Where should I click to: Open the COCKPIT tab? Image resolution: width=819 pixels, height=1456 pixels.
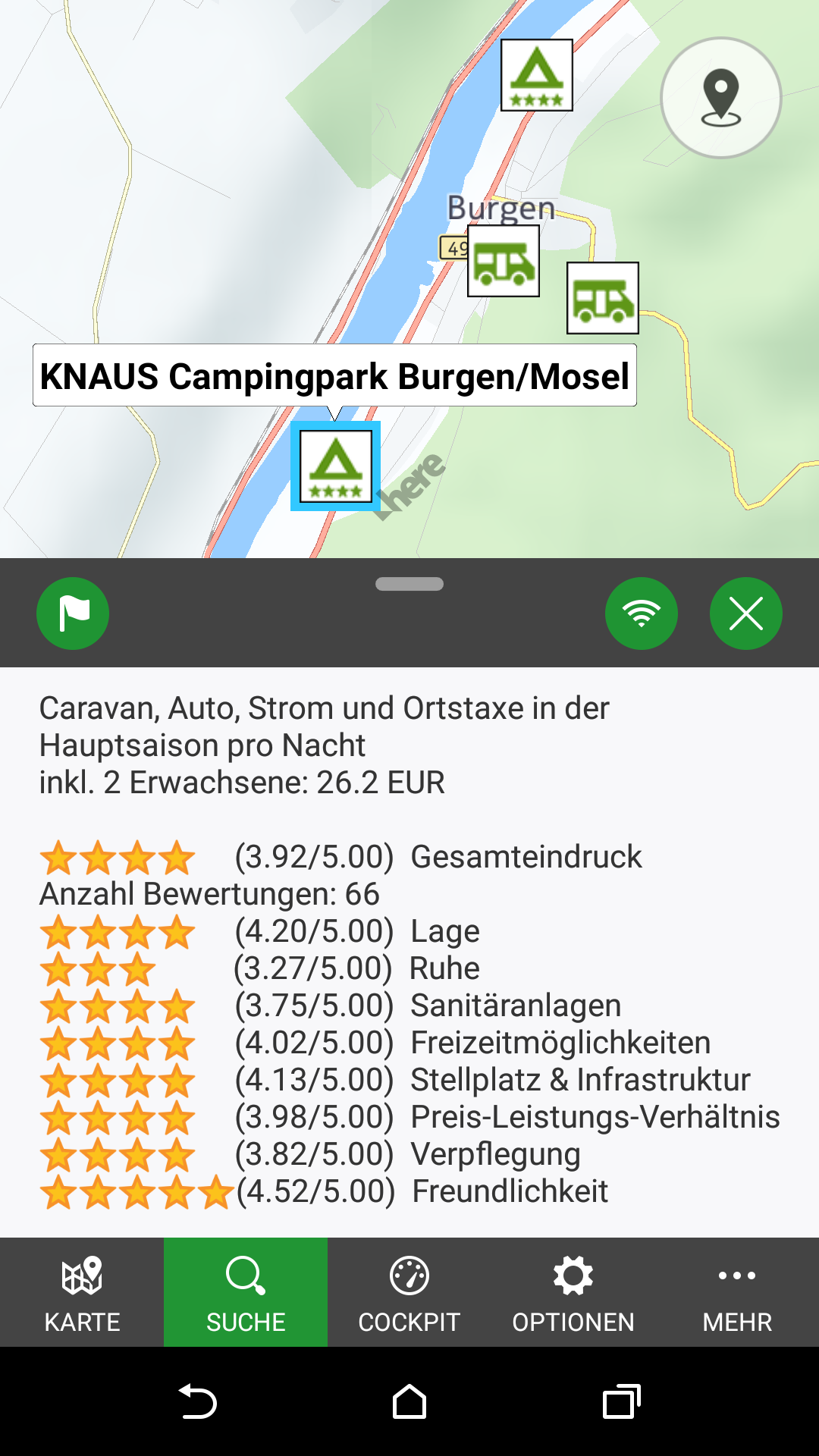tap(409, 1292)
